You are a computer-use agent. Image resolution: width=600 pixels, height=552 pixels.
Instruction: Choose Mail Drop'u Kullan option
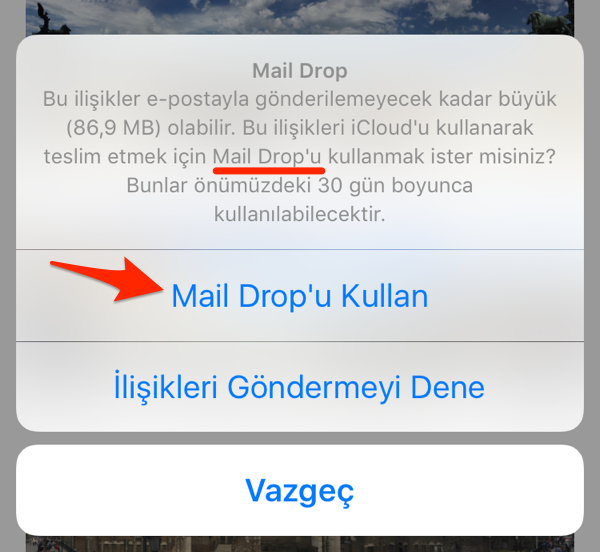coord(300,296)
